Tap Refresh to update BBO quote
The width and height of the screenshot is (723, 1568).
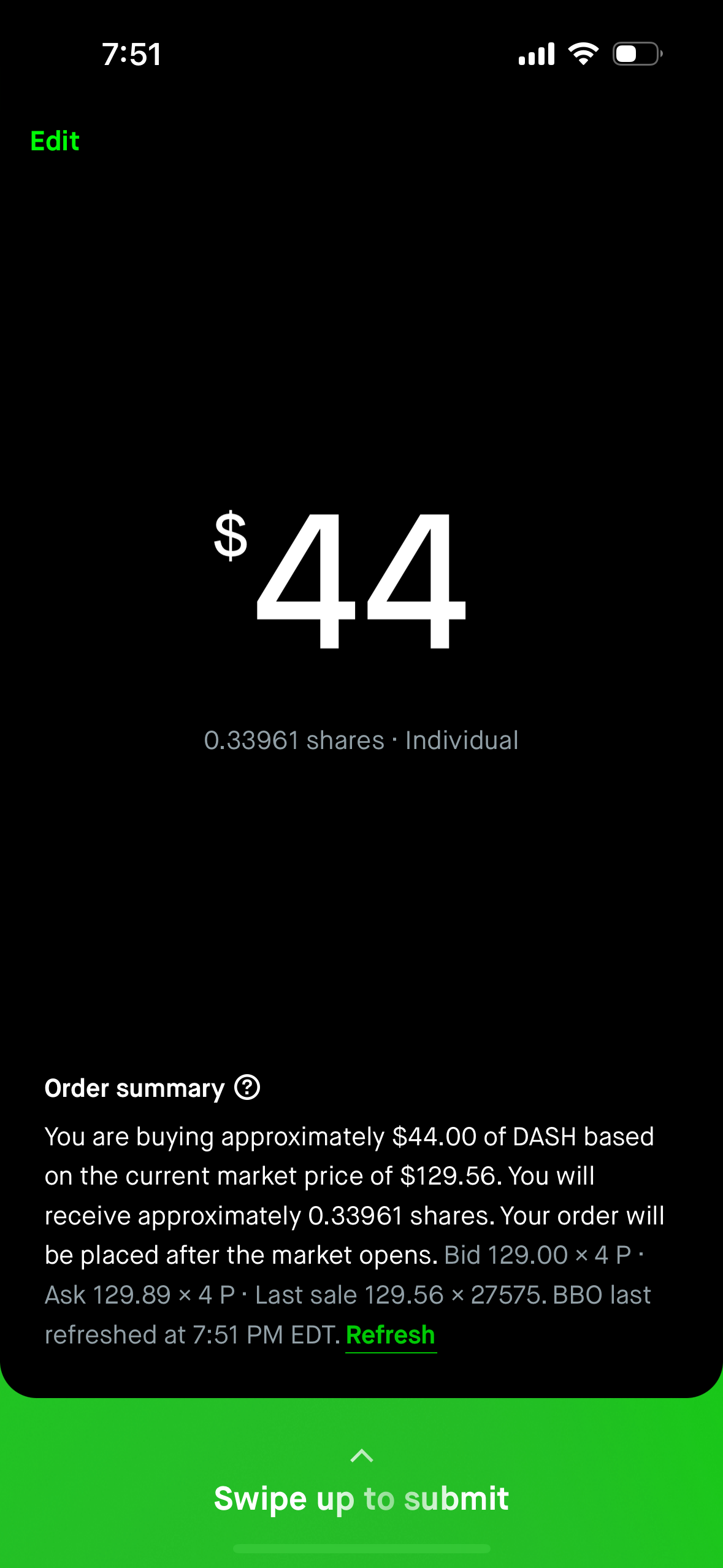point(391,1334)
